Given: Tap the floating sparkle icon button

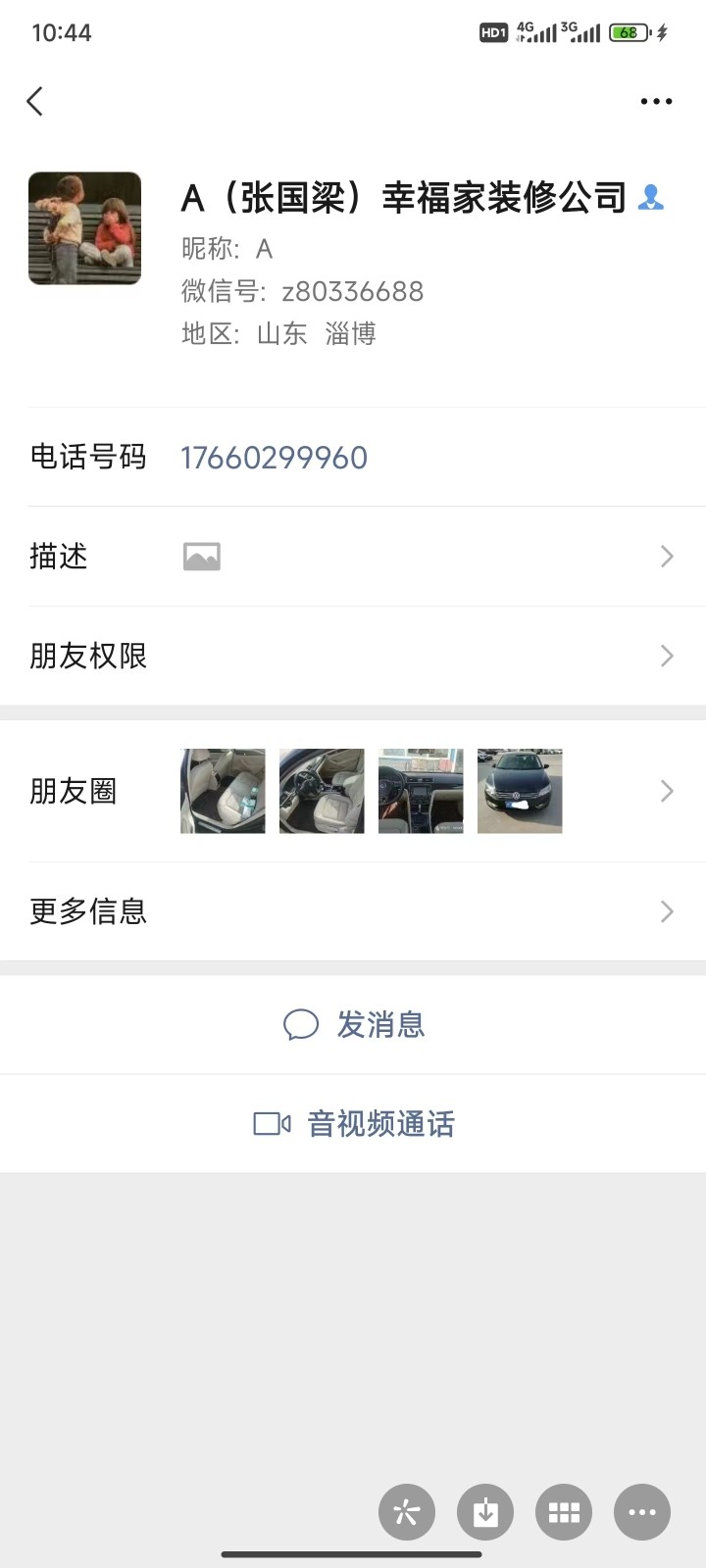Looking at the screenshot, I should pyautogui.click(x=406, y=1512).
